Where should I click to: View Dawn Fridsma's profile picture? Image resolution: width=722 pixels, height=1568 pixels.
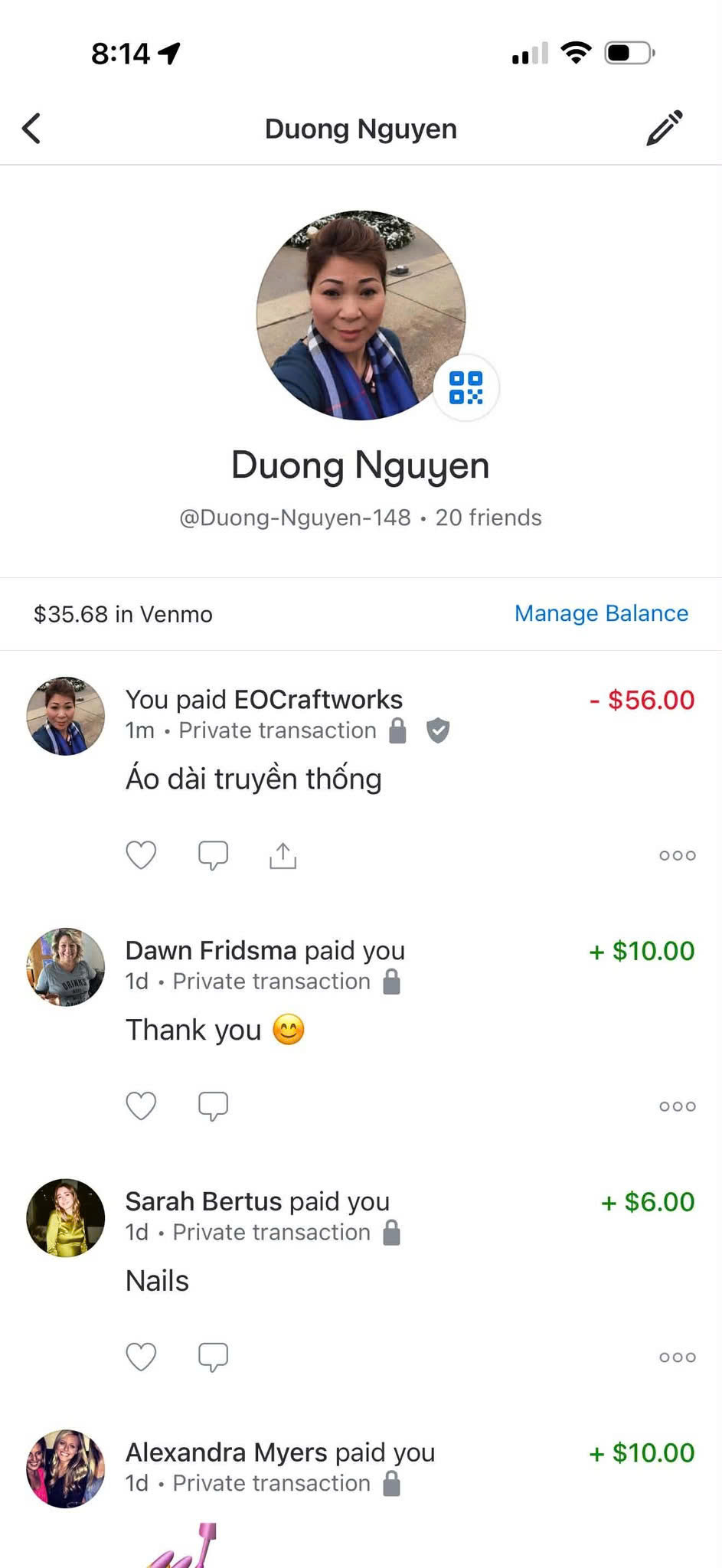pos(66,967)
